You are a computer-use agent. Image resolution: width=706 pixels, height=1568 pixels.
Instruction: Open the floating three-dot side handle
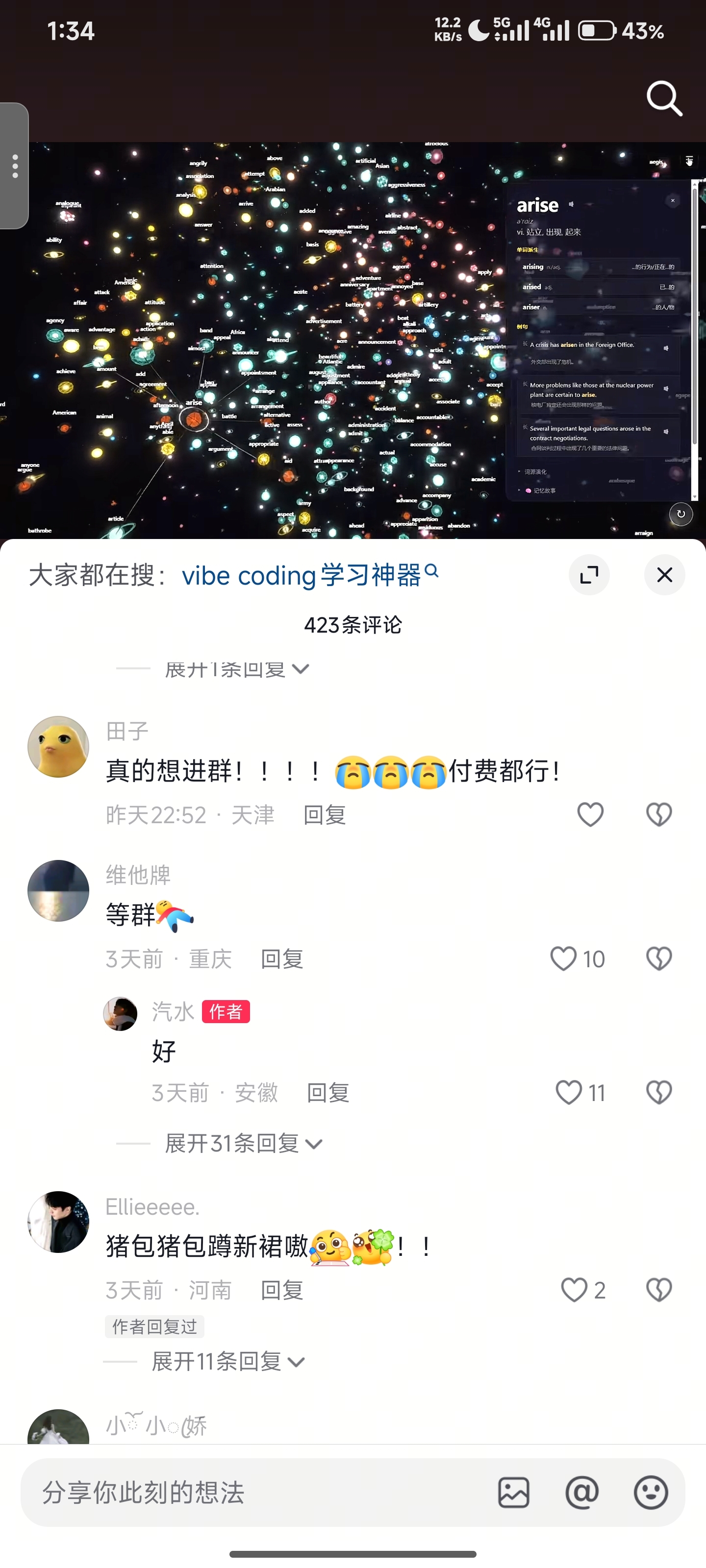pyautogui.click(x=15, y=166)
